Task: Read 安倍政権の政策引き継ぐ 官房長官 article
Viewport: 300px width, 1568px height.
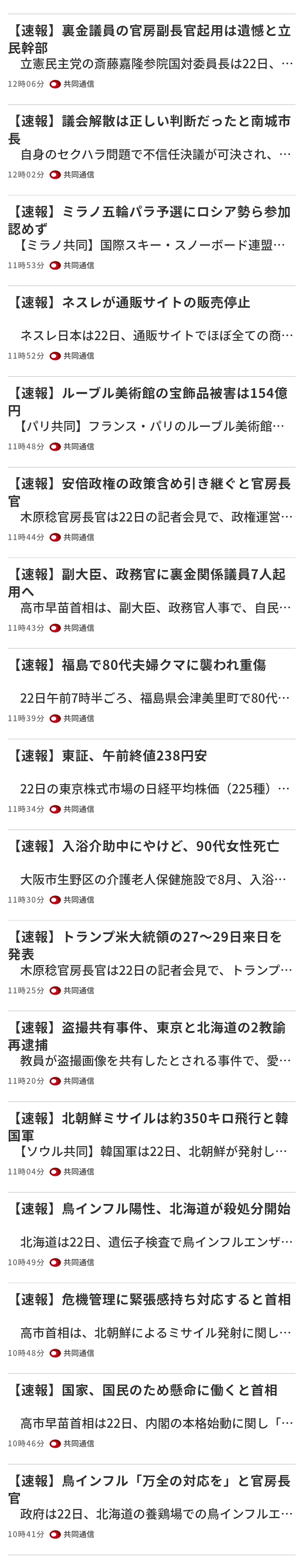Action: [150, 492]
